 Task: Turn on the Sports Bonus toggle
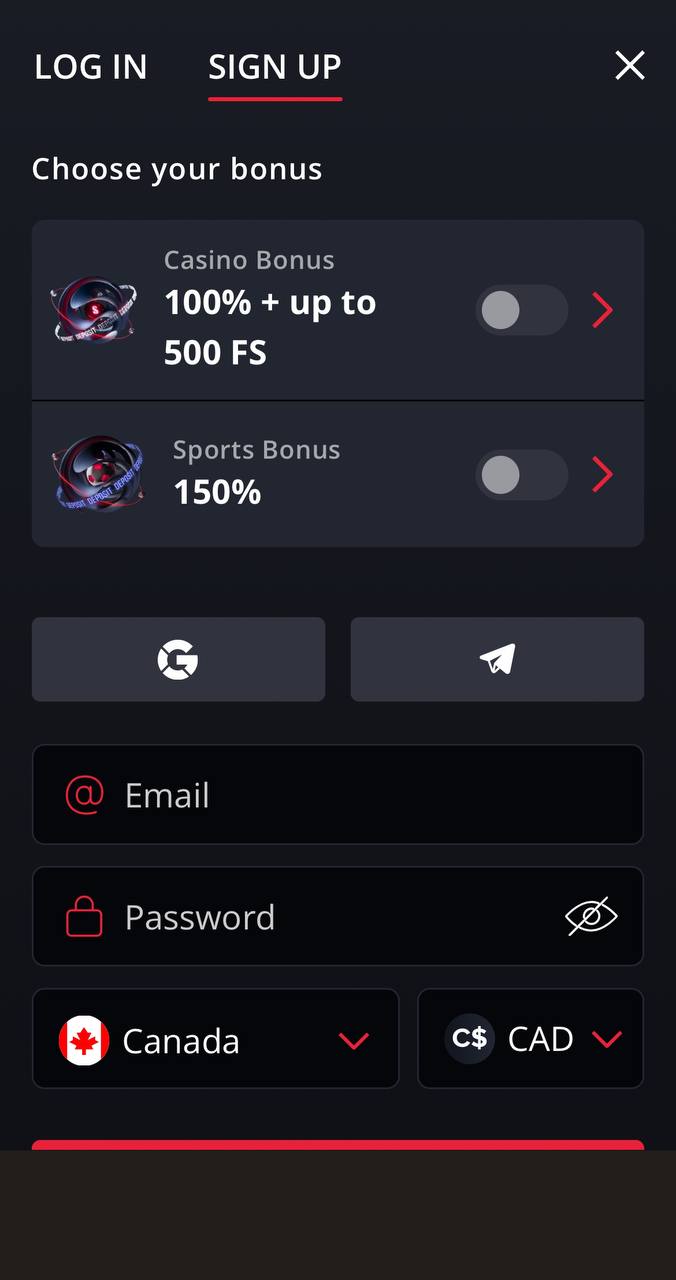[521, 475]
